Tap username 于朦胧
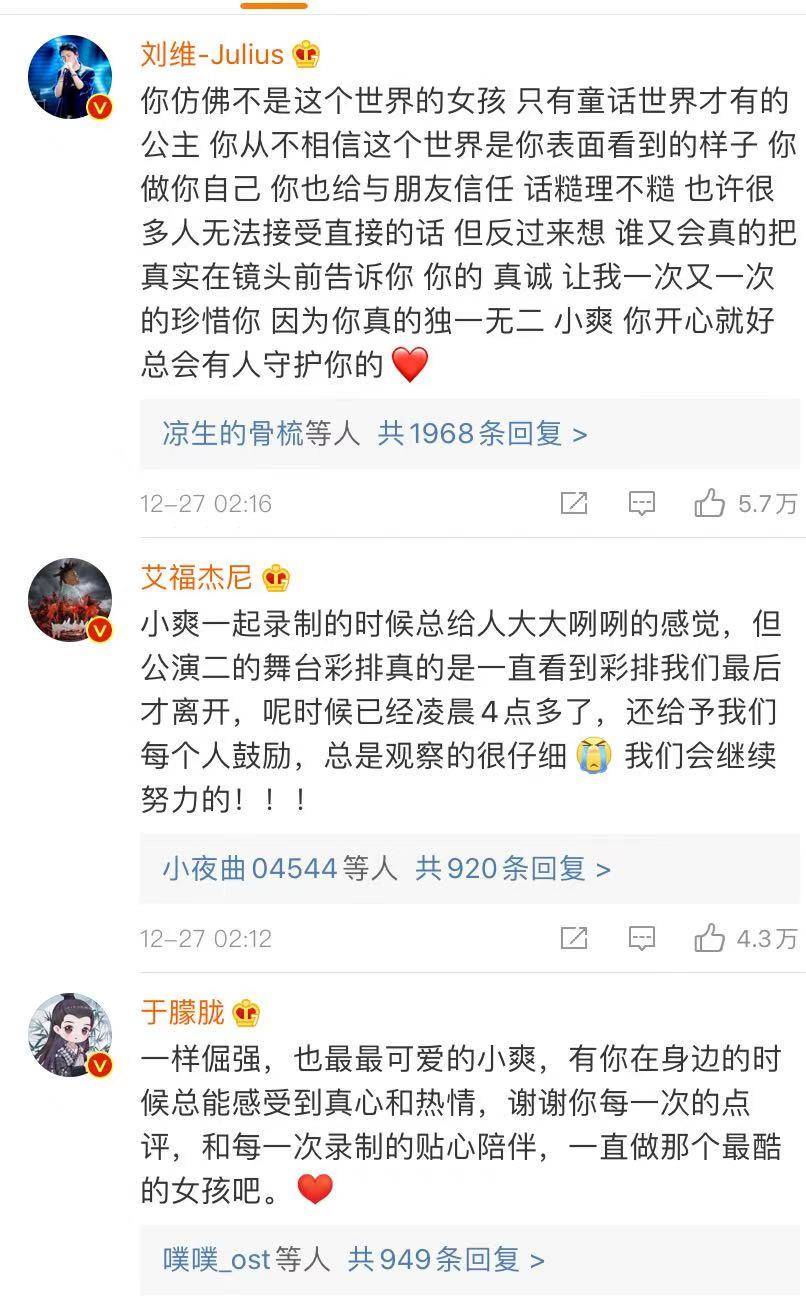 tap(182, 1012)
